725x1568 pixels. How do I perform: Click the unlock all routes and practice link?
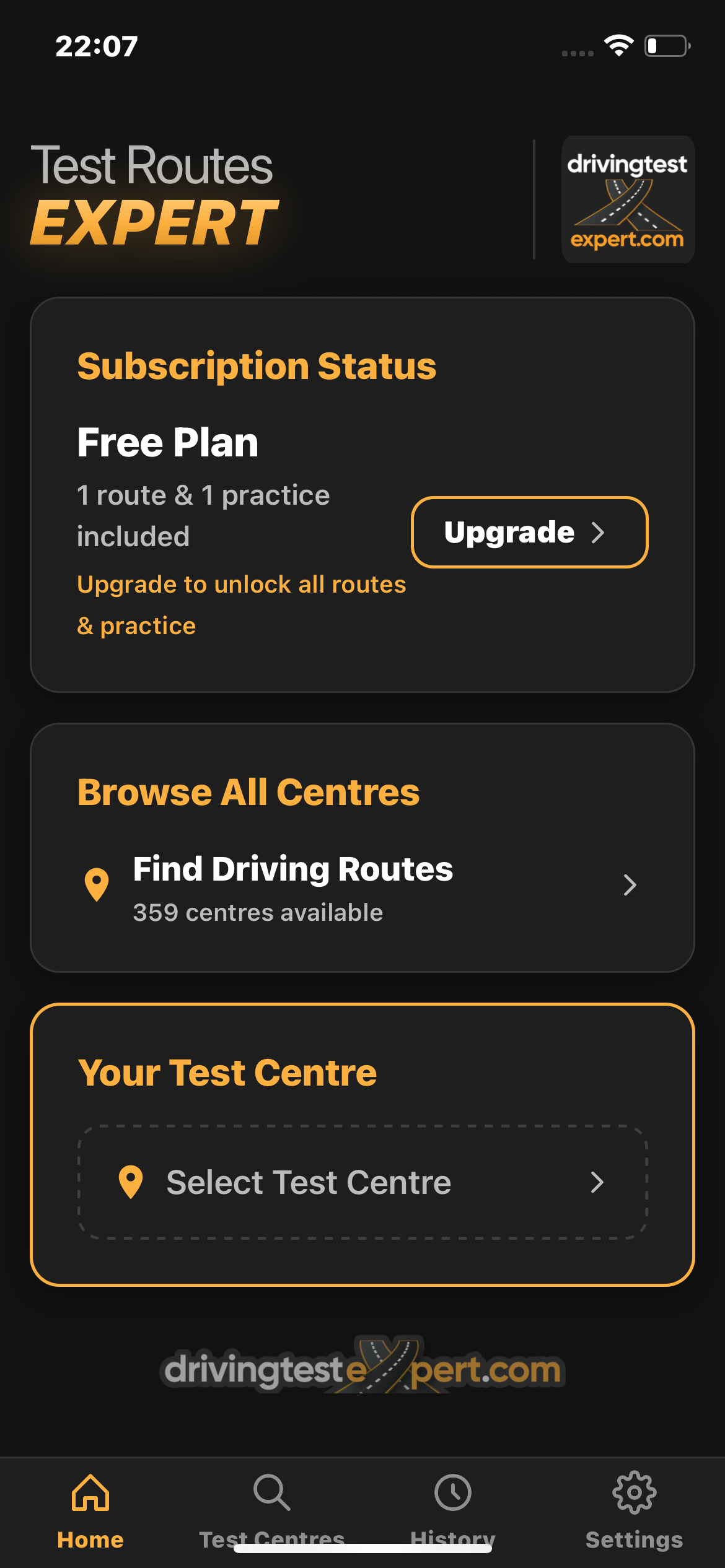click(241, 604)
